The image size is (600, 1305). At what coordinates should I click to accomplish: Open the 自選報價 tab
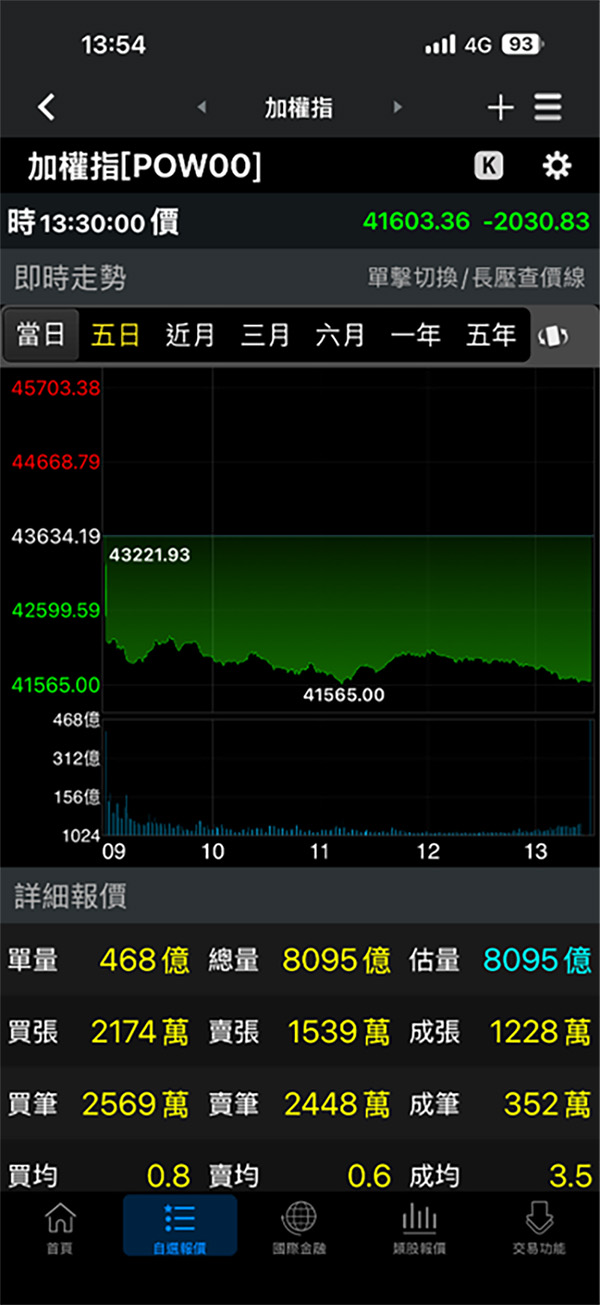click(x=180, y=1229)
